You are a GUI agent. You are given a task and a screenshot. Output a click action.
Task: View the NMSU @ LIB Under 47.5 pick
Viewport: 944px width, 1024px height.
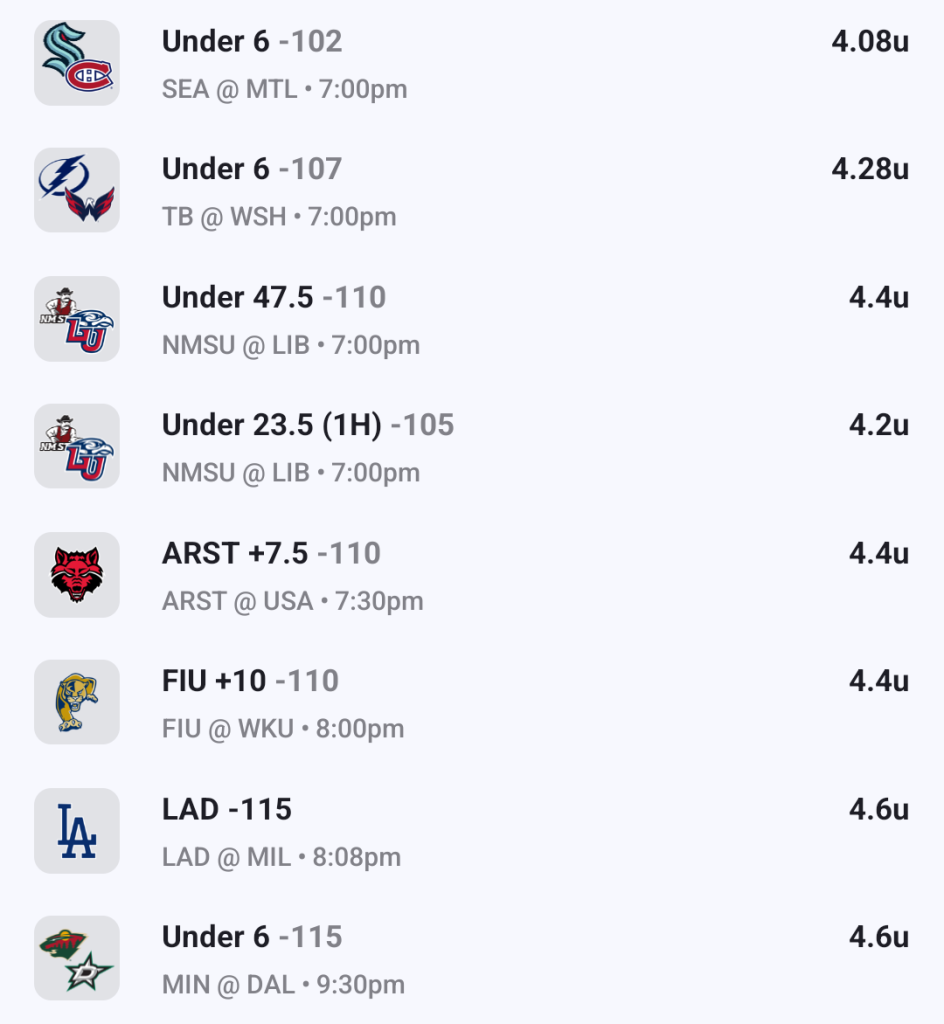click(274, 298)
